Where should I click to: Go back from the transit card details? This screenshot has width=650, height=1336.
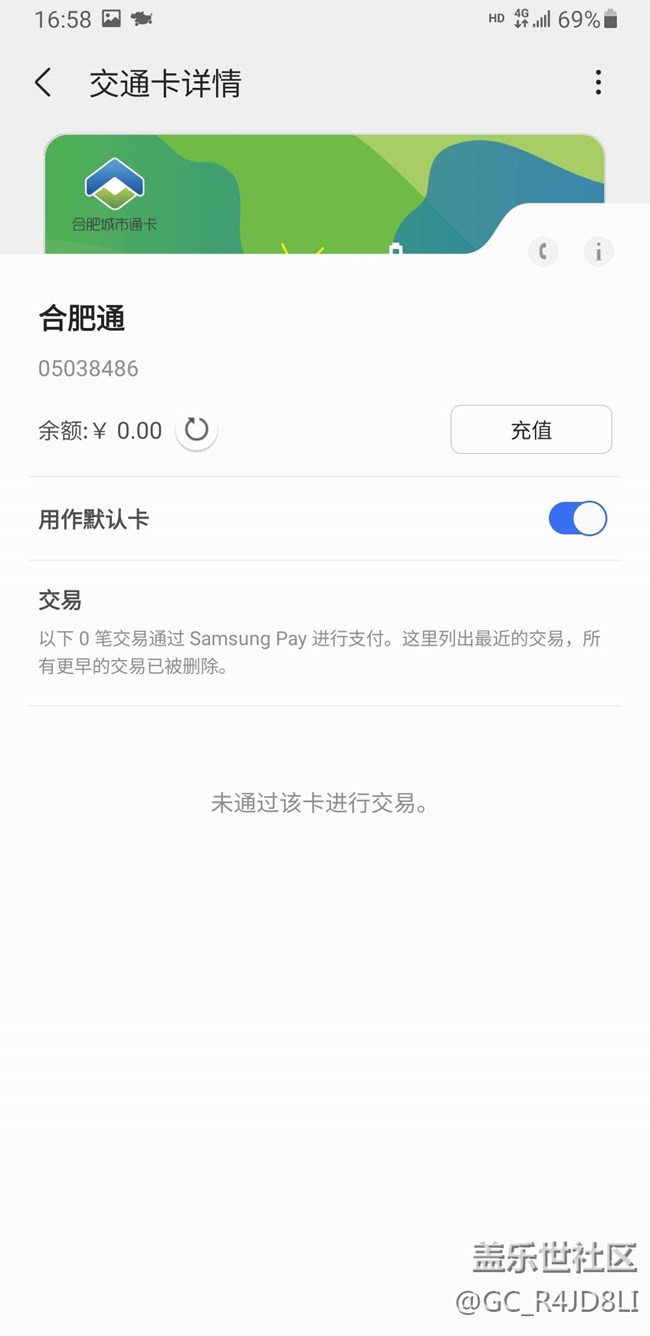[x=43, y=83]
